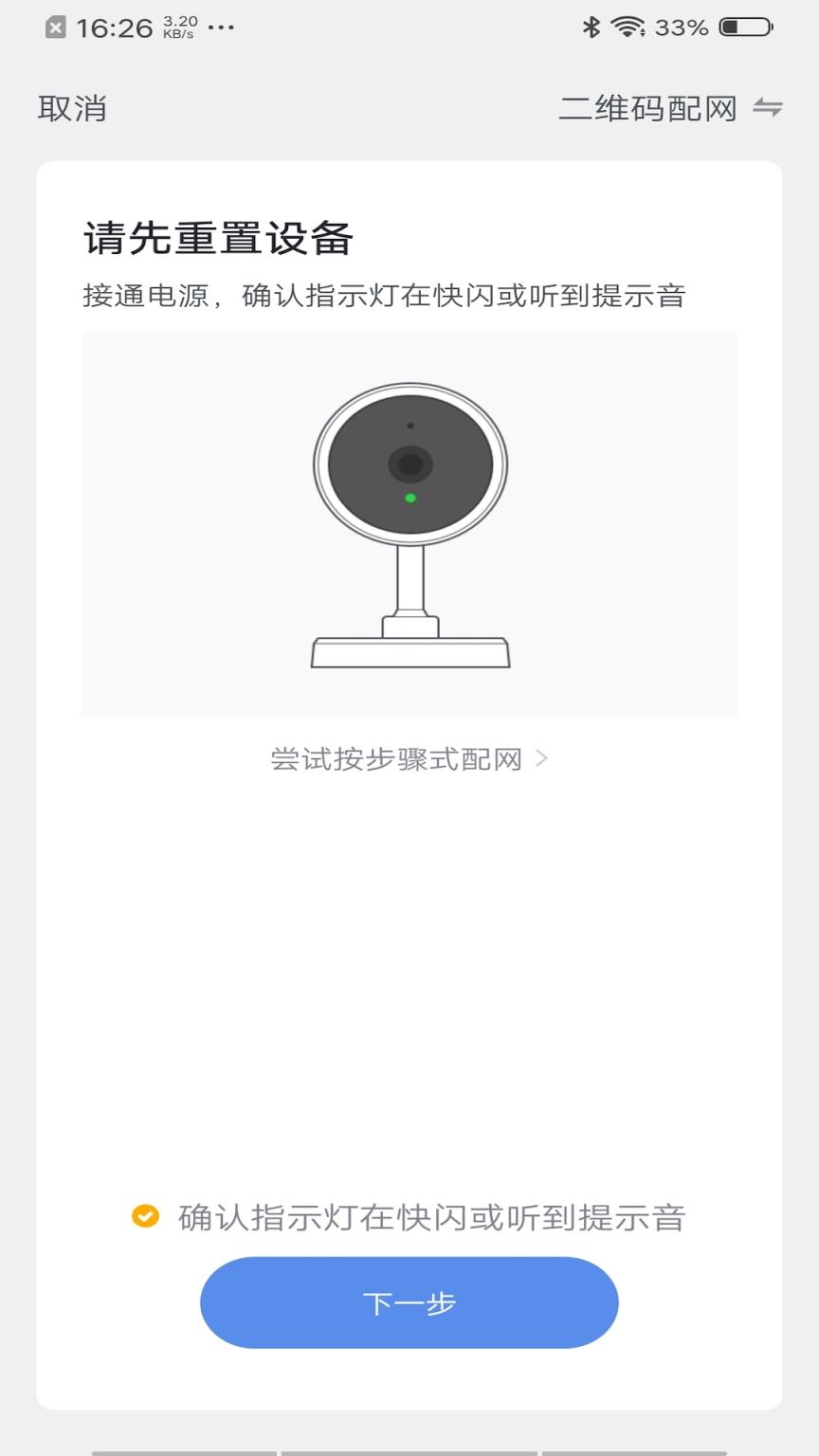819x1456 pixels.
Task: Open step-by-step network pairing link
Action: coord(395,758)
